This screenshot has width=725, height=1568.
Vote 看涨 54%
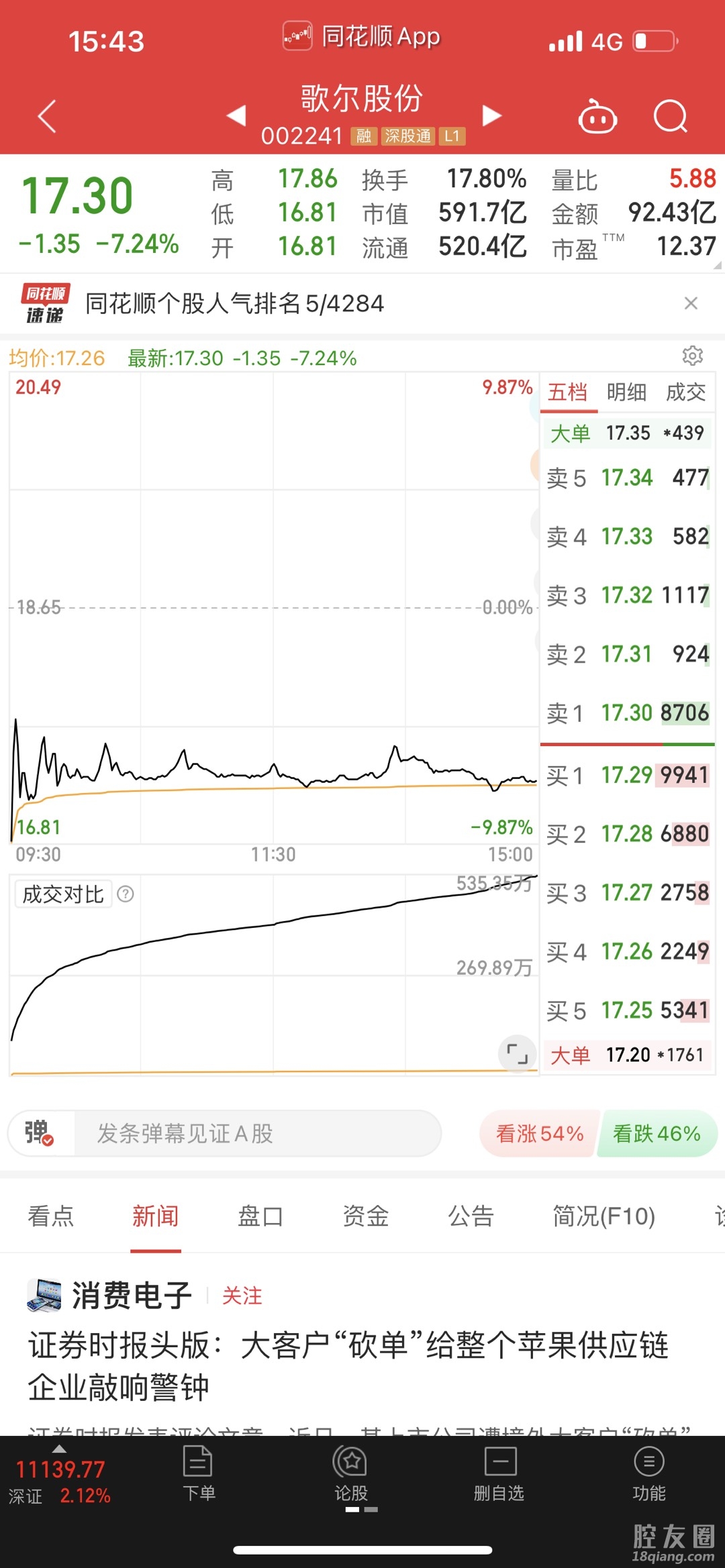pyautogui.click(x=539, y=1133)
